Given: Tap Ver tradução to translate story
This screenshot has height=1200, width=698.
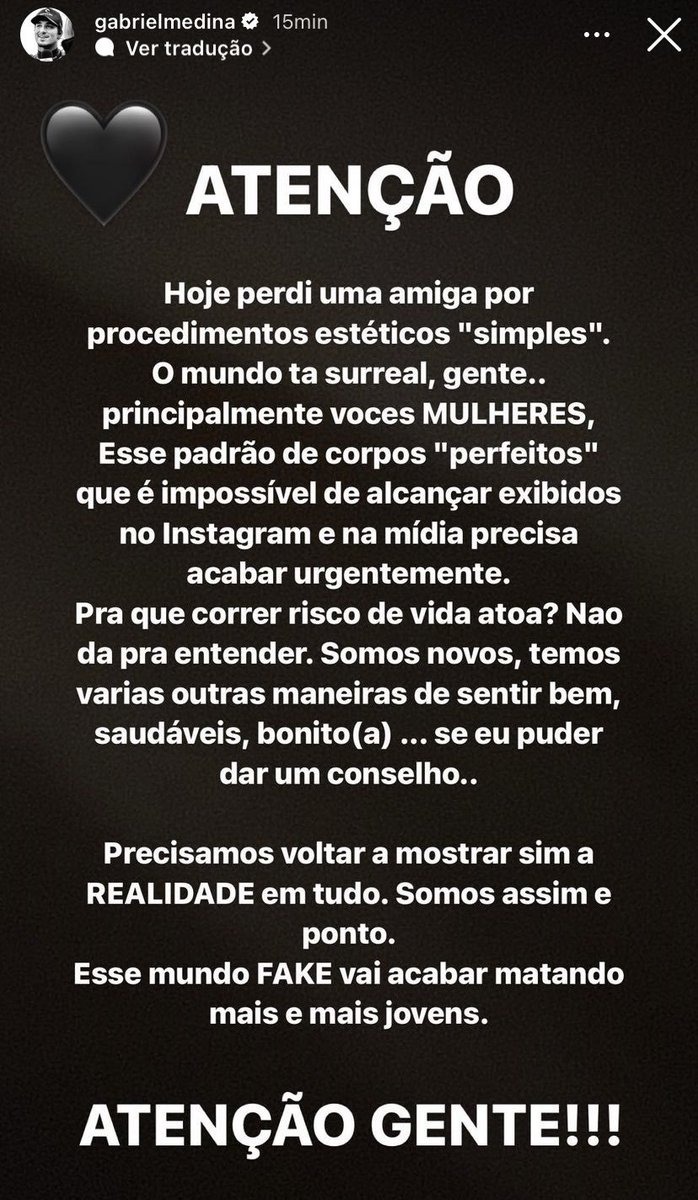Looking at the screenshot, I should 189,48.
